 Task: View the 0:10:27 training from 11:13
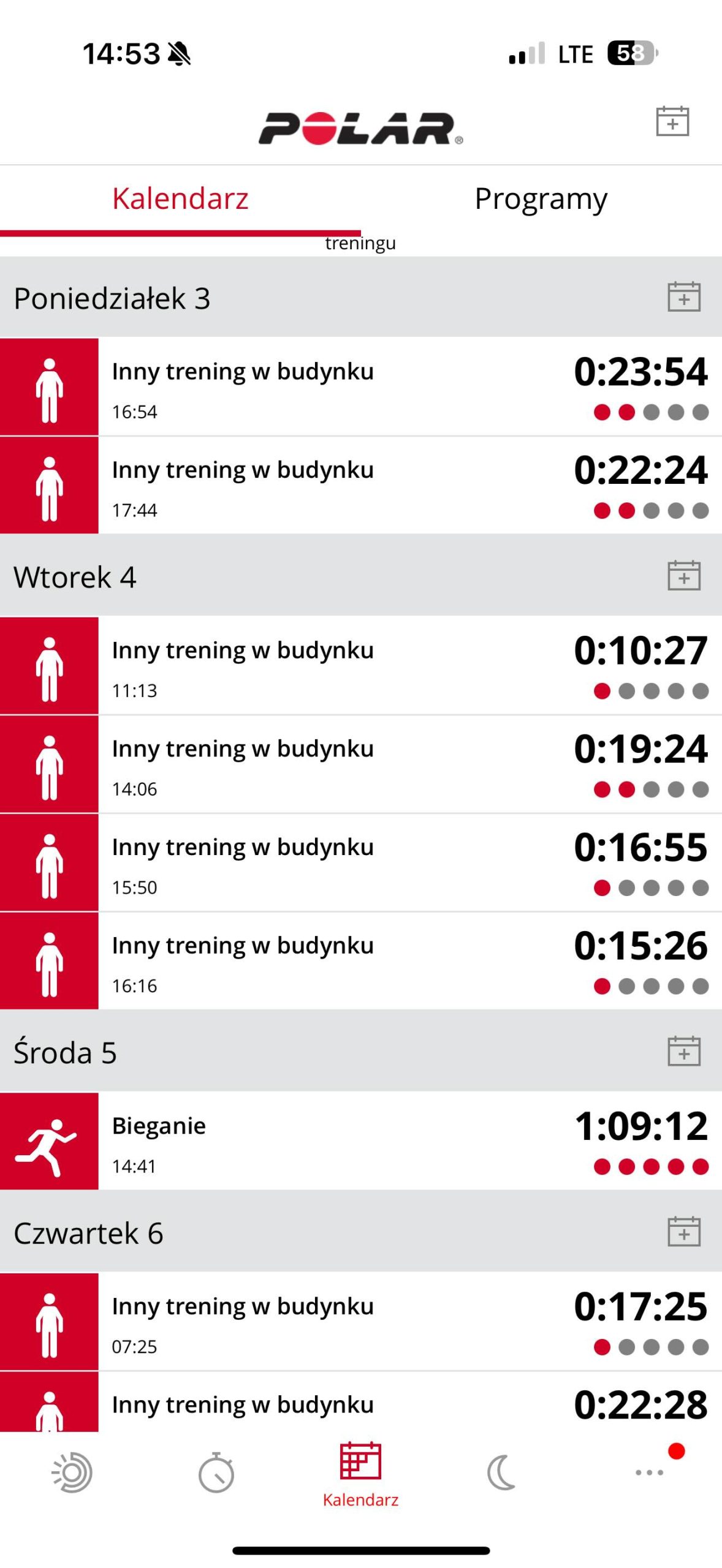tap(360, 666)
